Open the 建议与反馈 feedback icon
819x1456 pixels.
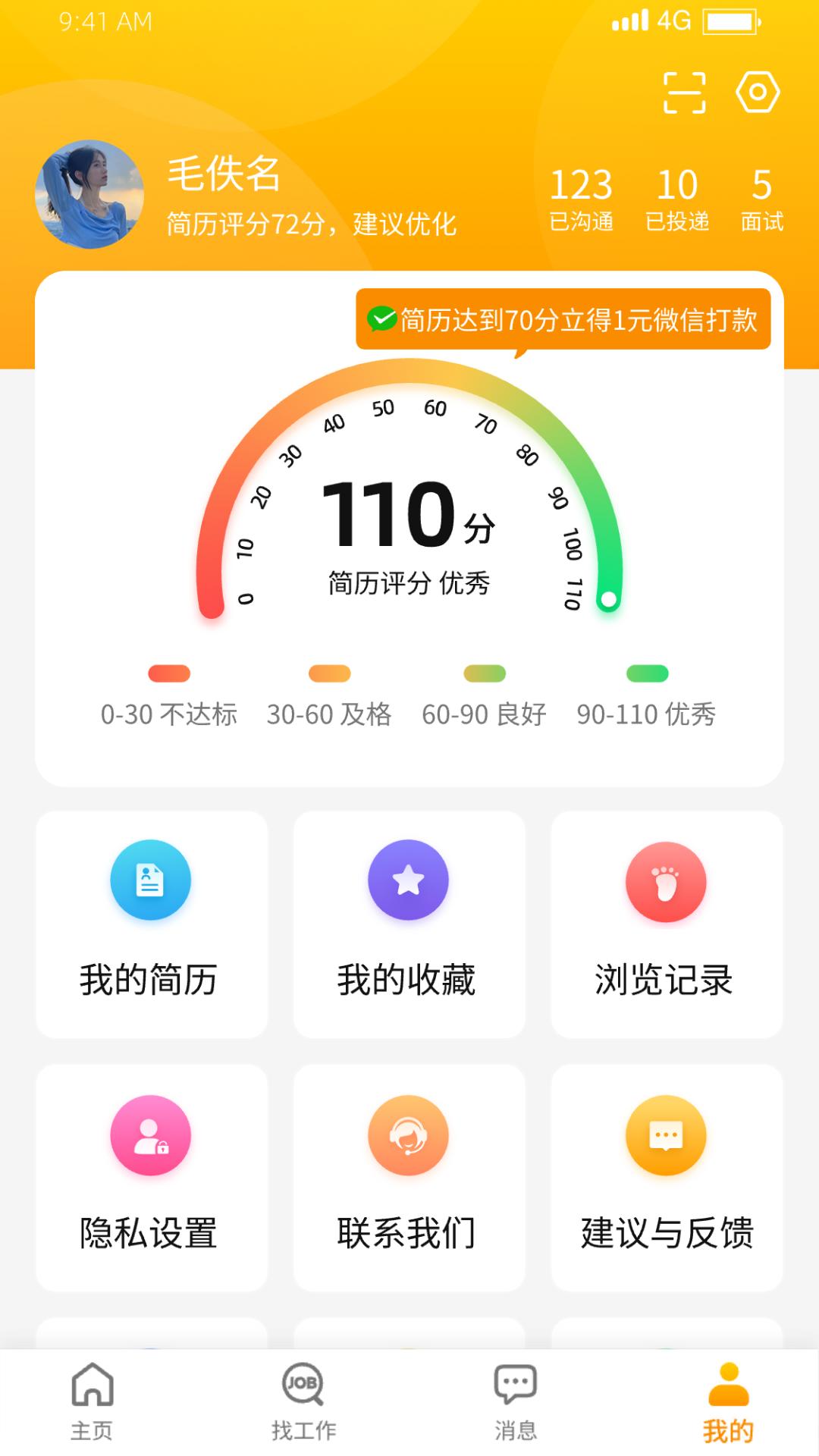click(x=666, y=1134)
